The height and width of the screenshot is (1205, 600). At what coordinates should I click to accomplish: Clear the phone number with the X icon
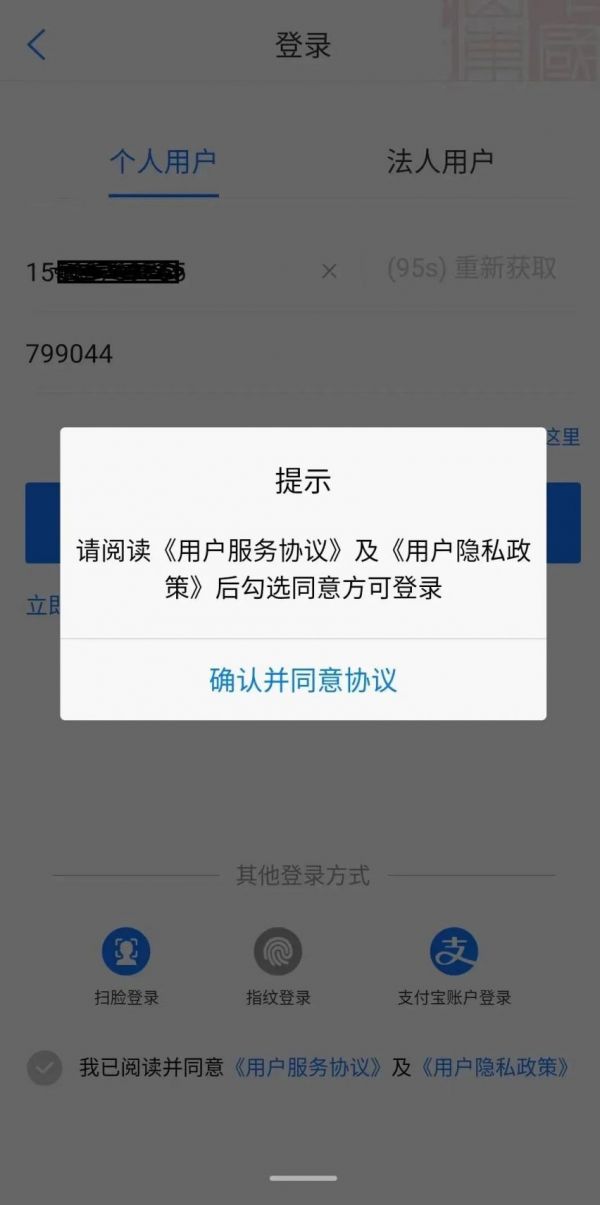(329, 271)
